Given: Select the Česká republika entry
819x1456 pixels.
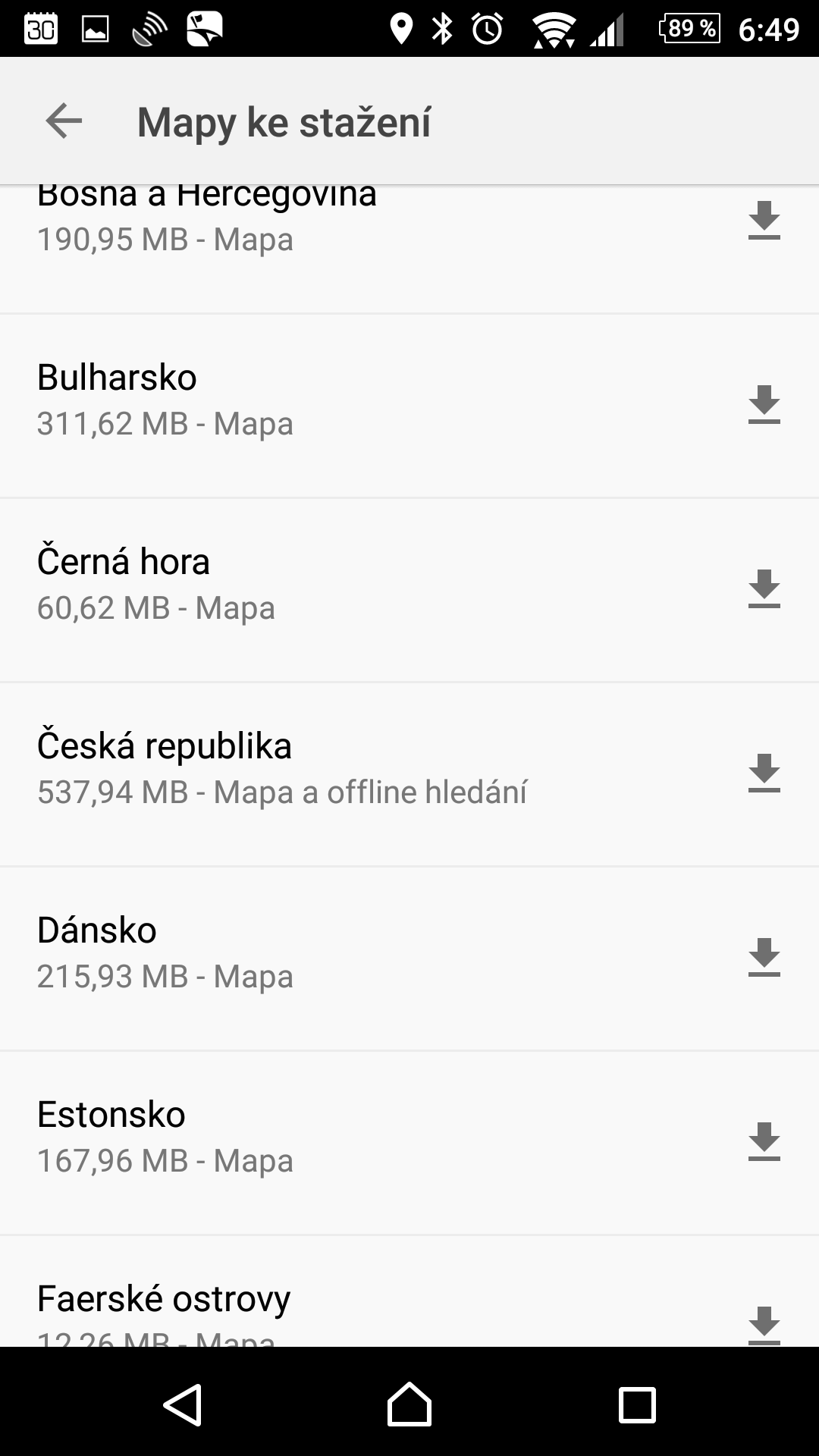Looking at the screenshot, I should (409, 774).
